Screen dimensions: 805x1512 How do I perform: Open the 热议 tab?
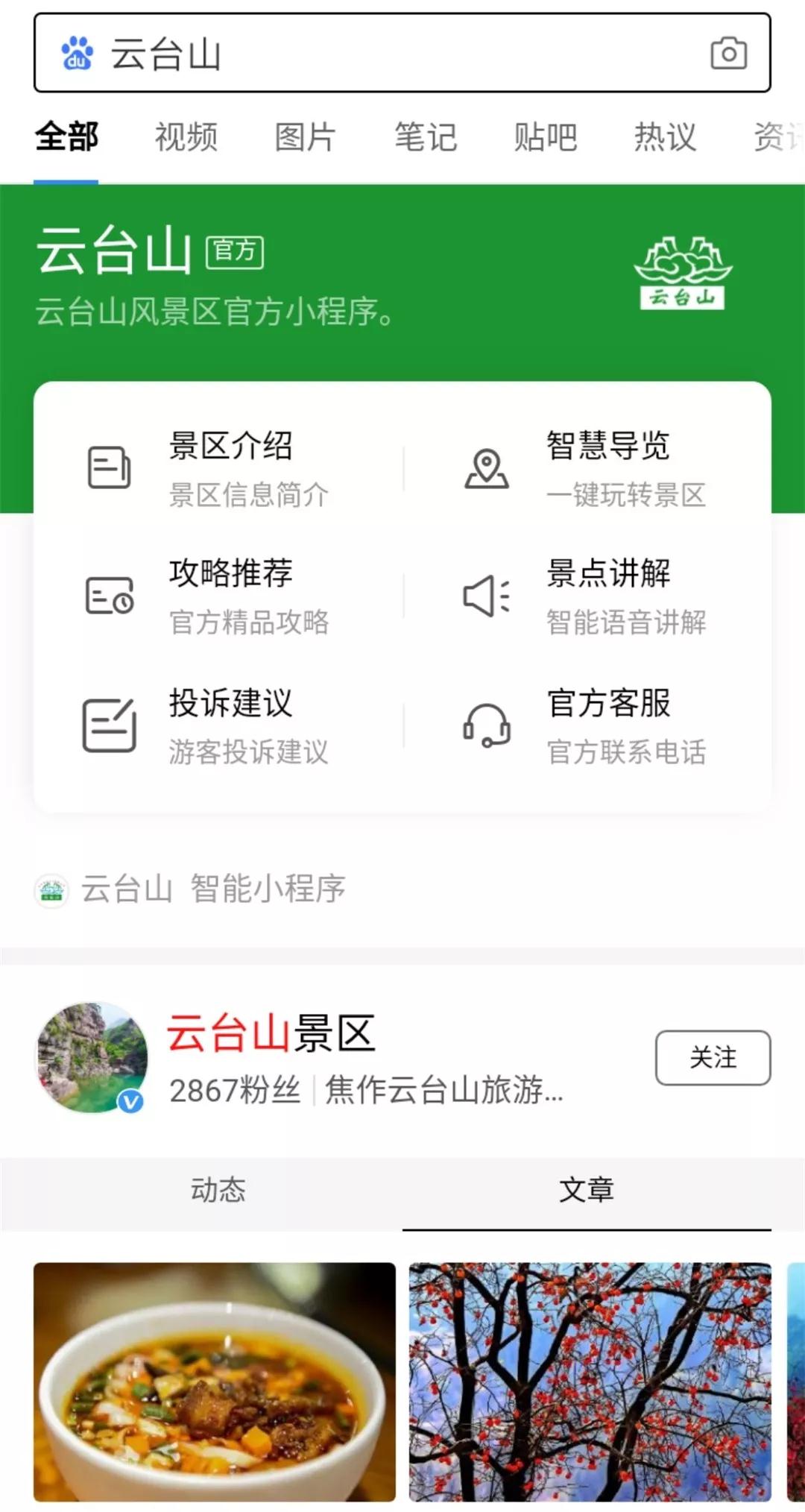[x=665, y=137]
